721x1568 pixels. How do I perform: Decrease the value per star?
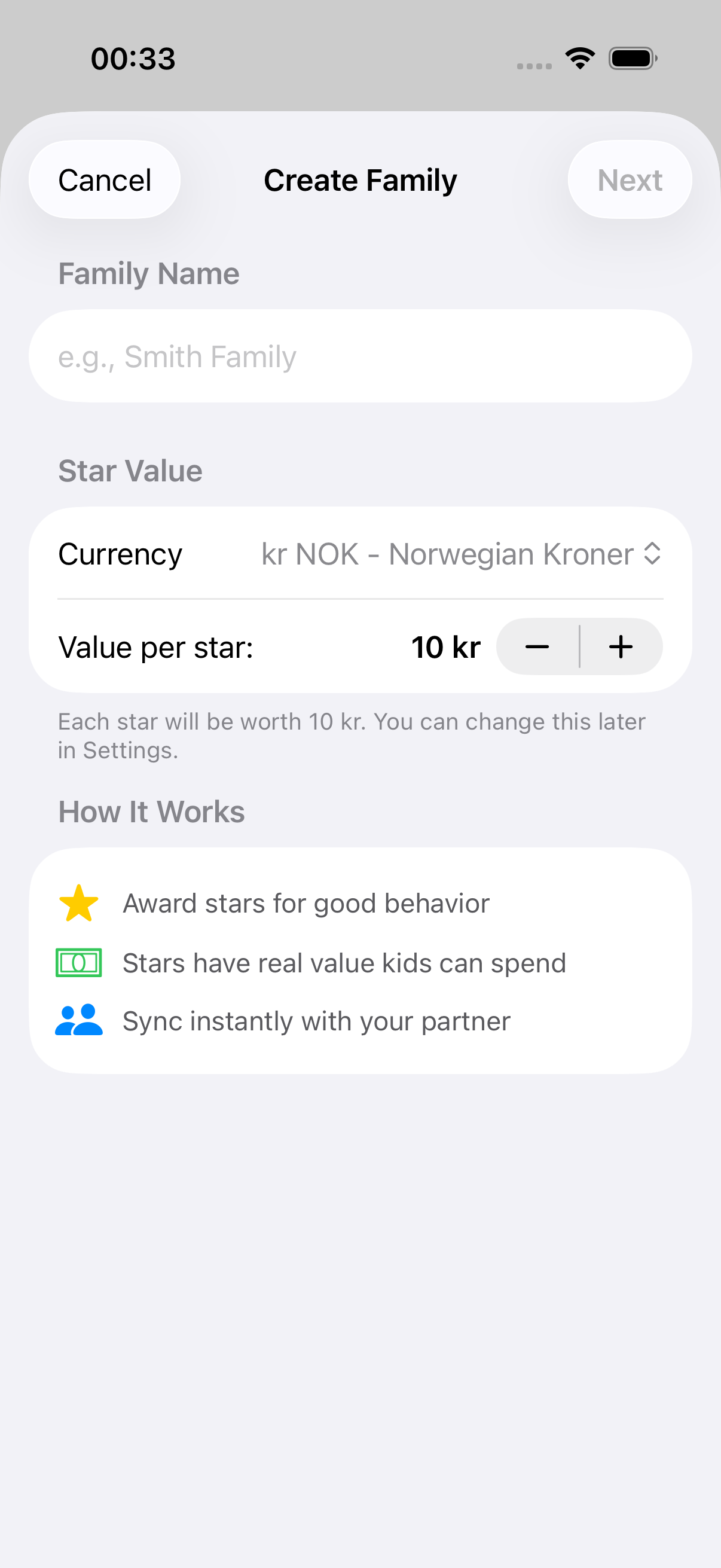[537, 646]
